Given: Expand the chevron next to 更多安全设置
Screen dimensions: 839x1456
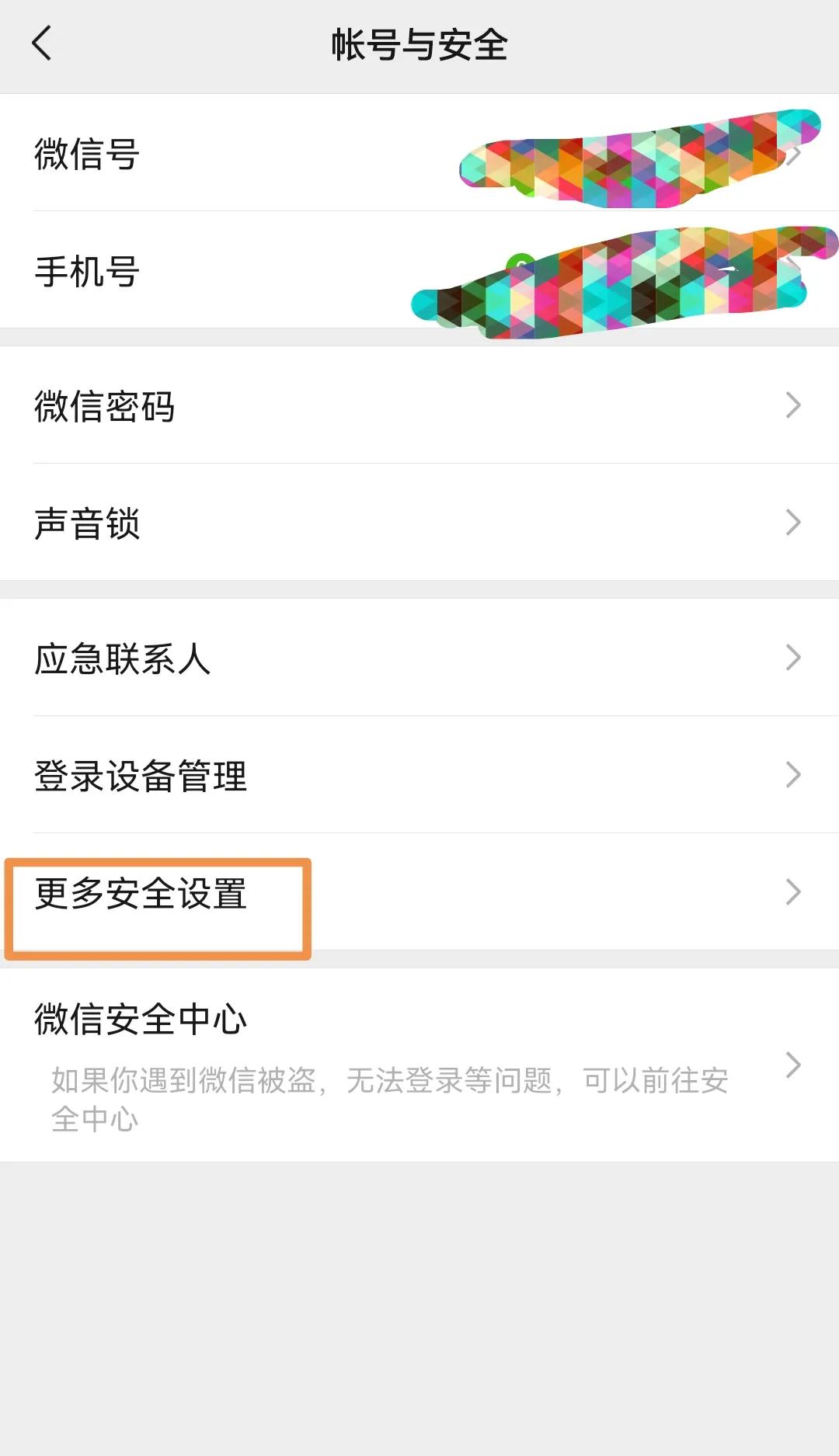Looking at the screenshot, I should (792, 891).
